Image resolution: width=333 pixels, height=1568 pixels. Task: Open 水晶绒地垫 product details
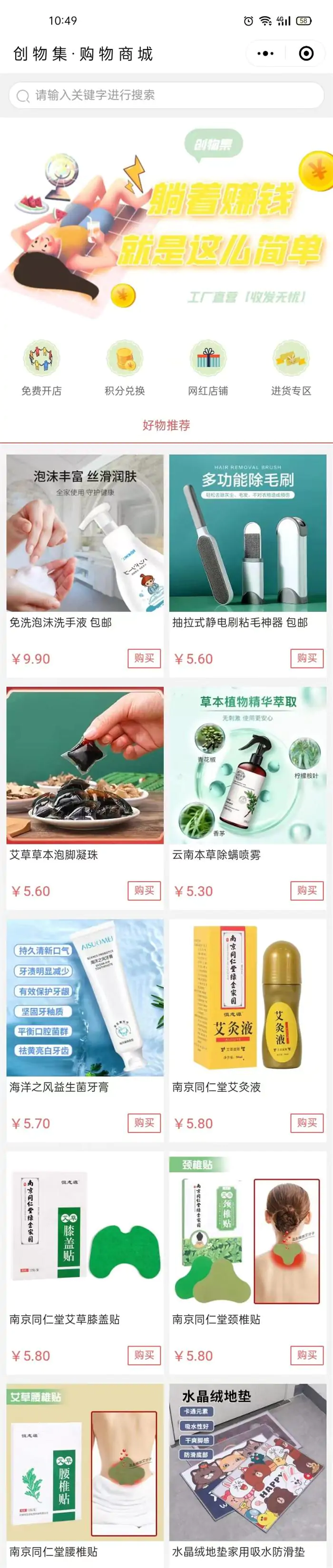(248, 1467)
